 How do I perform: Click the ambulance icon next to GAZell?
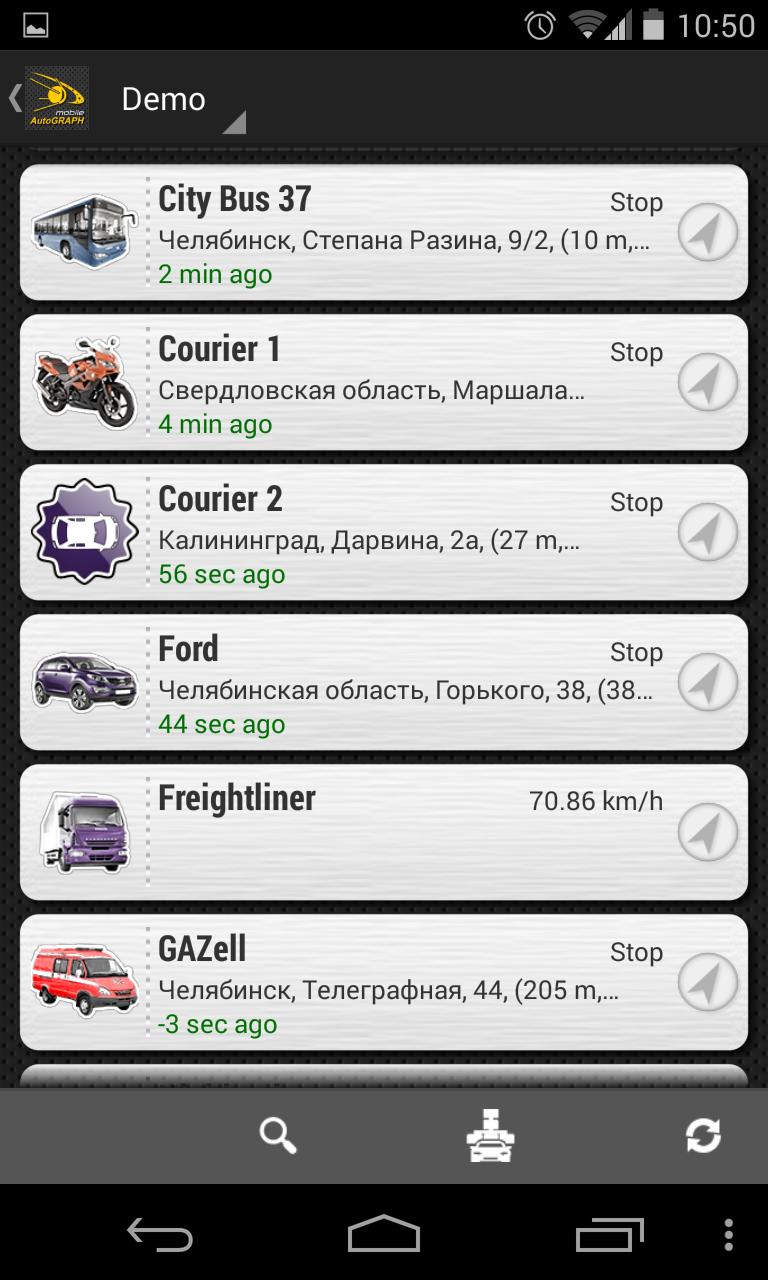84,981
